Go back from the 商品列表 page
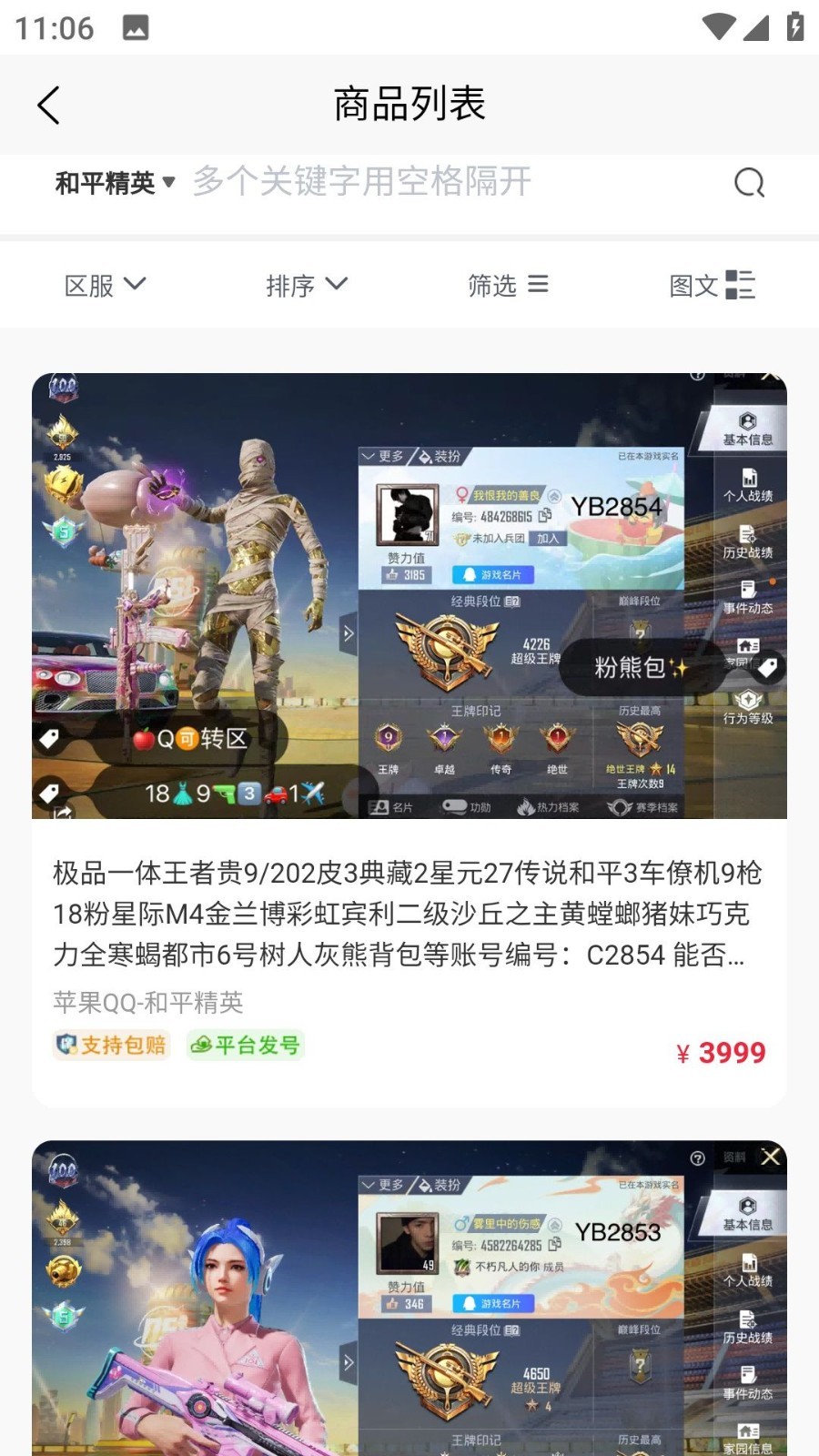The height and width of the screenshot is (1456, 819). click(x=49, y=105)
